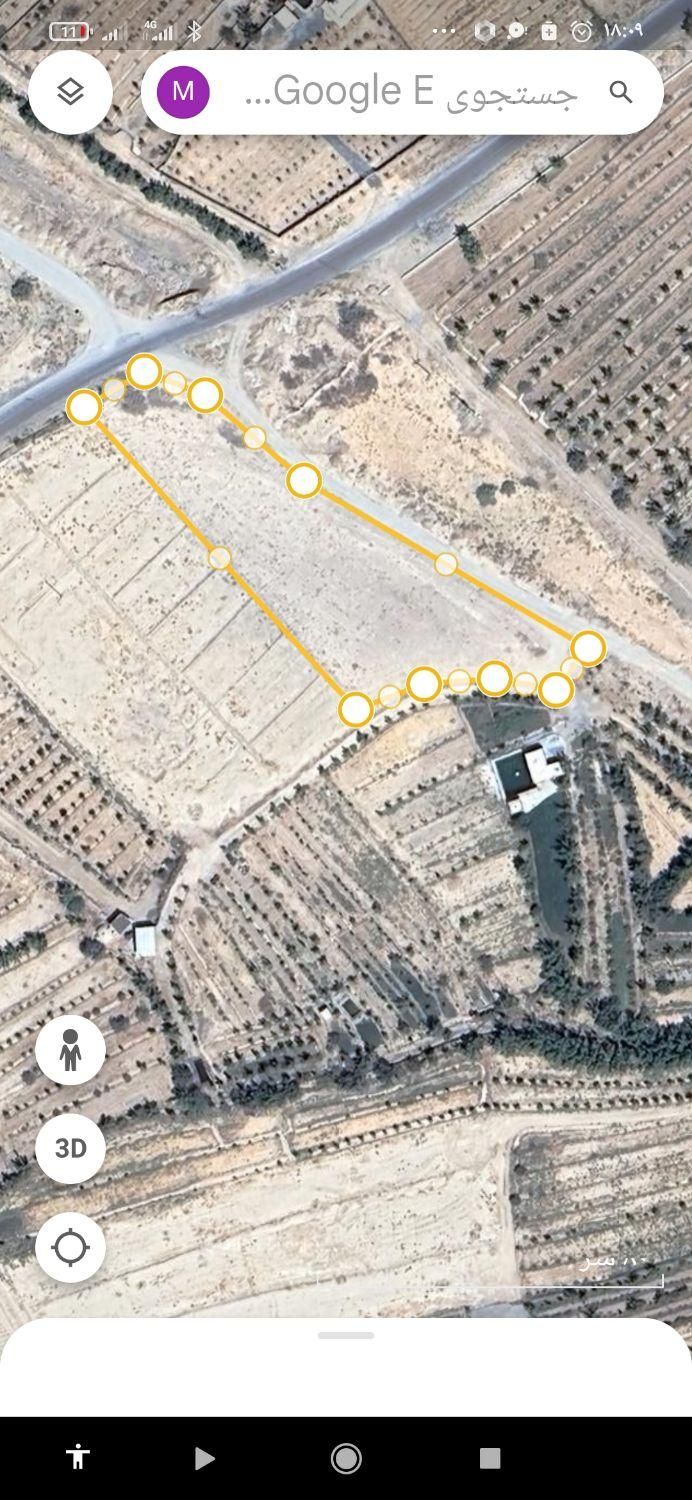This screenshot has height=1500, width=692.
Task: Tap the magnifier search icon
Action: coord(621,92)
